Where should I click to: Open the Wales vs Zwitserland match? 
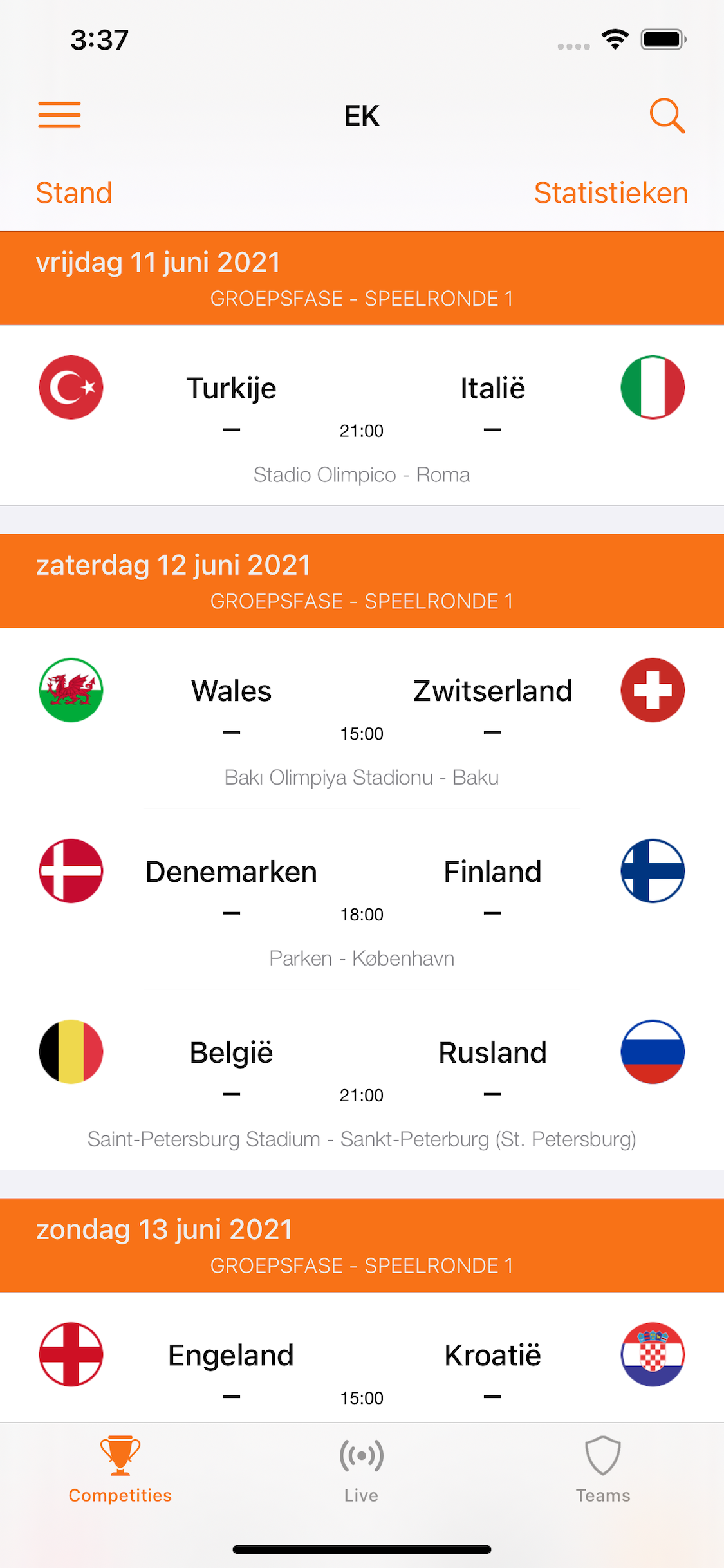pyautogui.click(x=362, y=718)
